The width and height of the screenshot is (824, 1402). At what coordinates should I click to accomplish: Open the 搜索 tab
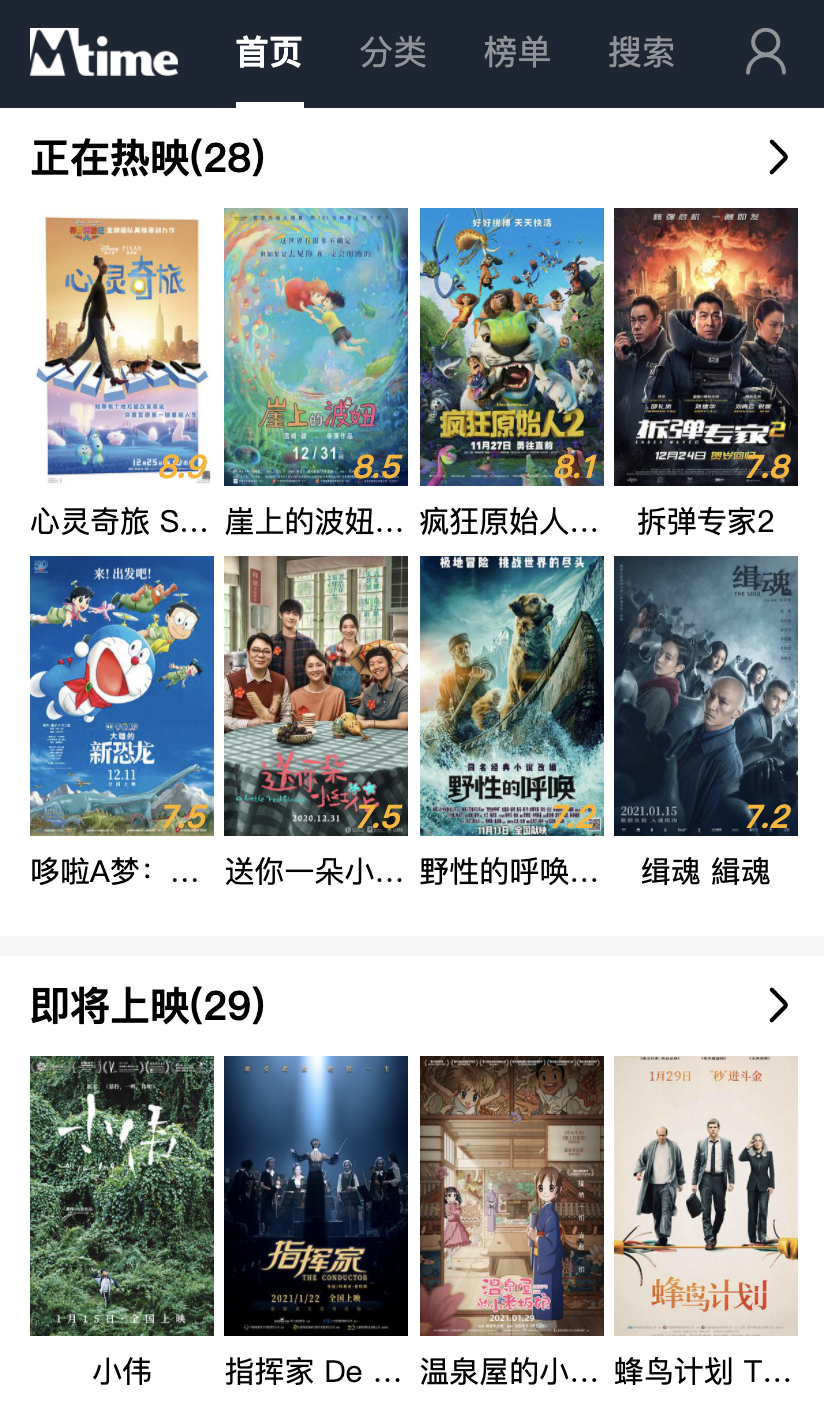click(x=641, y=52)
